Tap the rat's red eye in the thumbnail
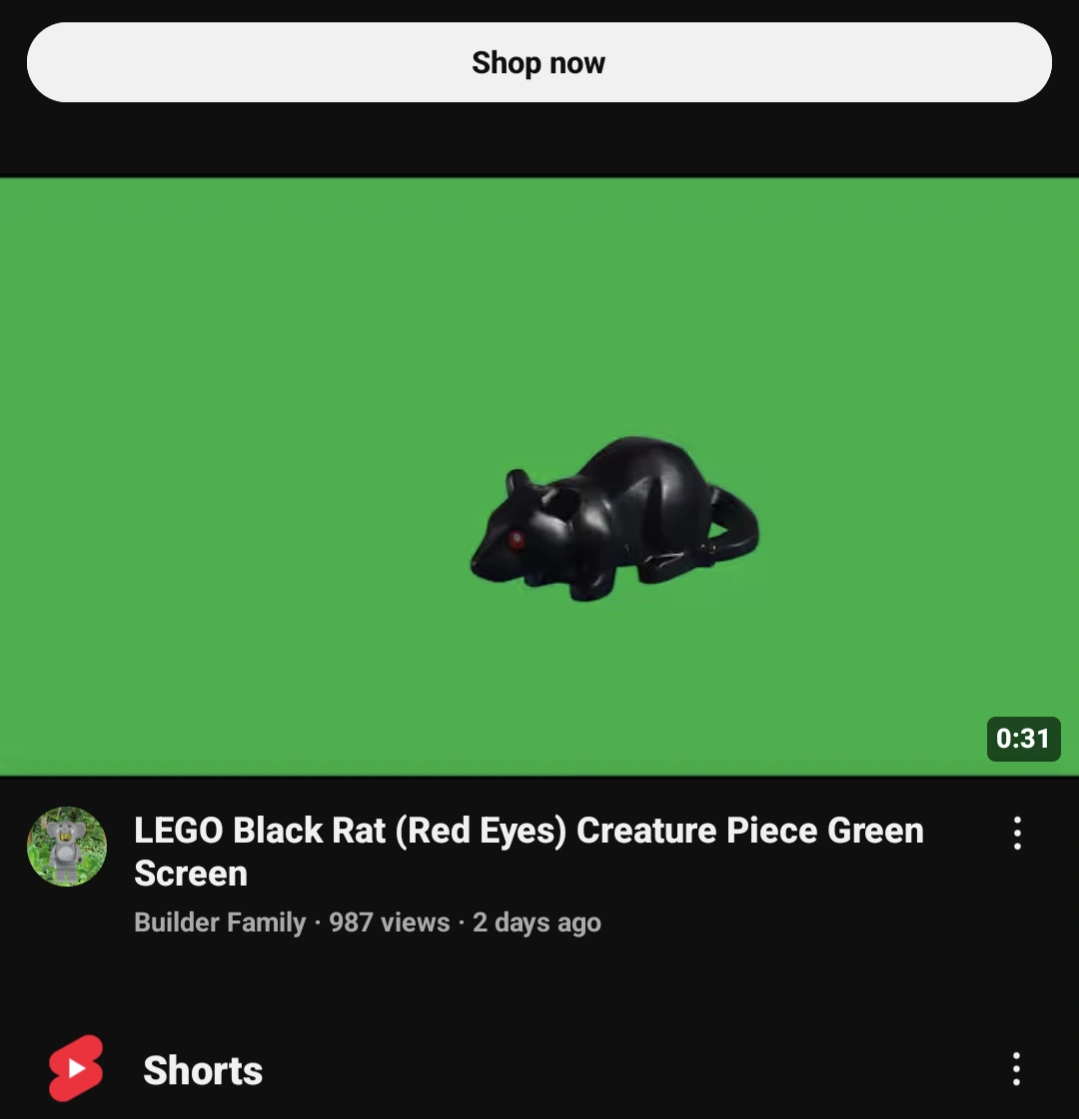 pyautogui.click(x=517, y=538)
